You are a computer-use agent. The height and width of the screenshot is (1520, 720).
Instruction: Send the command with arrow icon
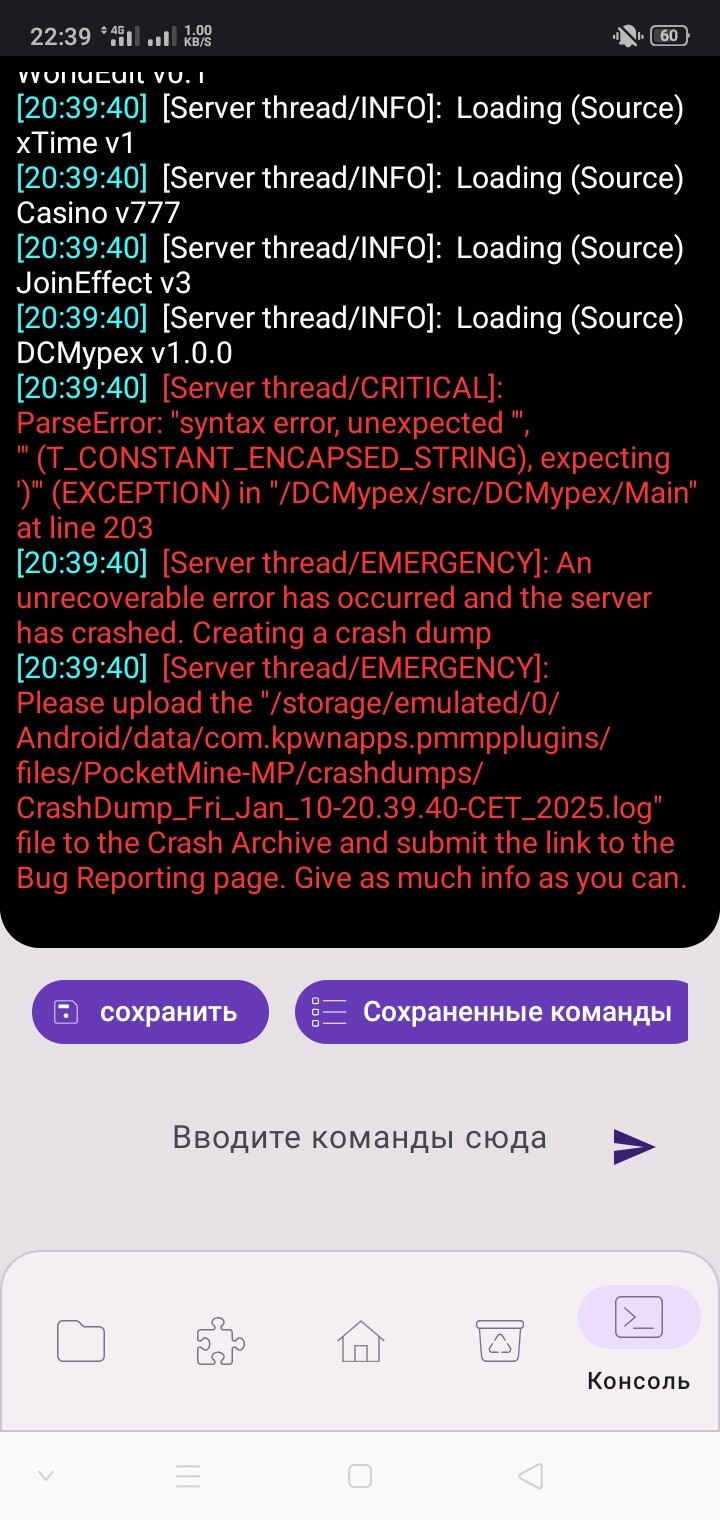point(633,1146)
